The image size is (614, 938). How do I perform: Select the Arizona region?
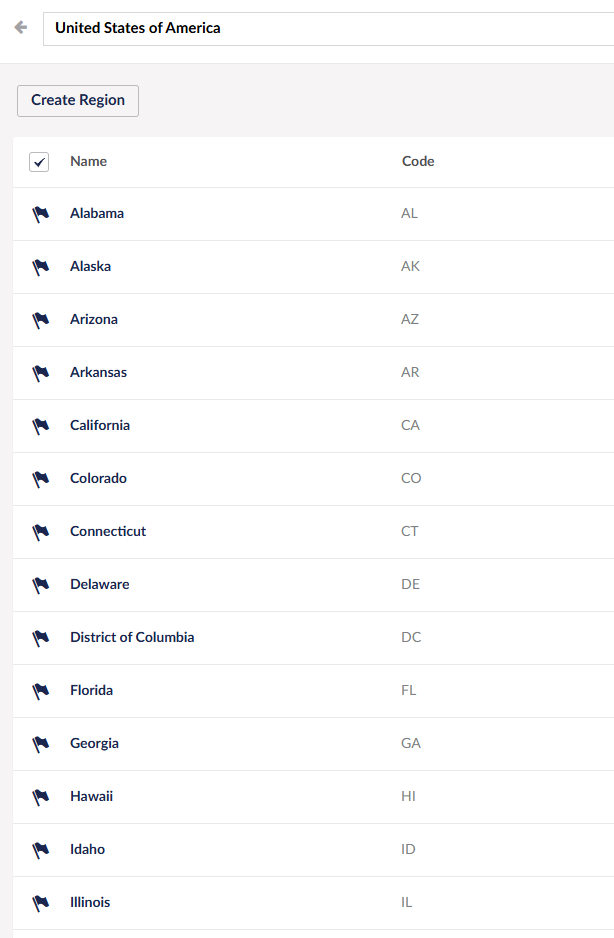[93, 319]
